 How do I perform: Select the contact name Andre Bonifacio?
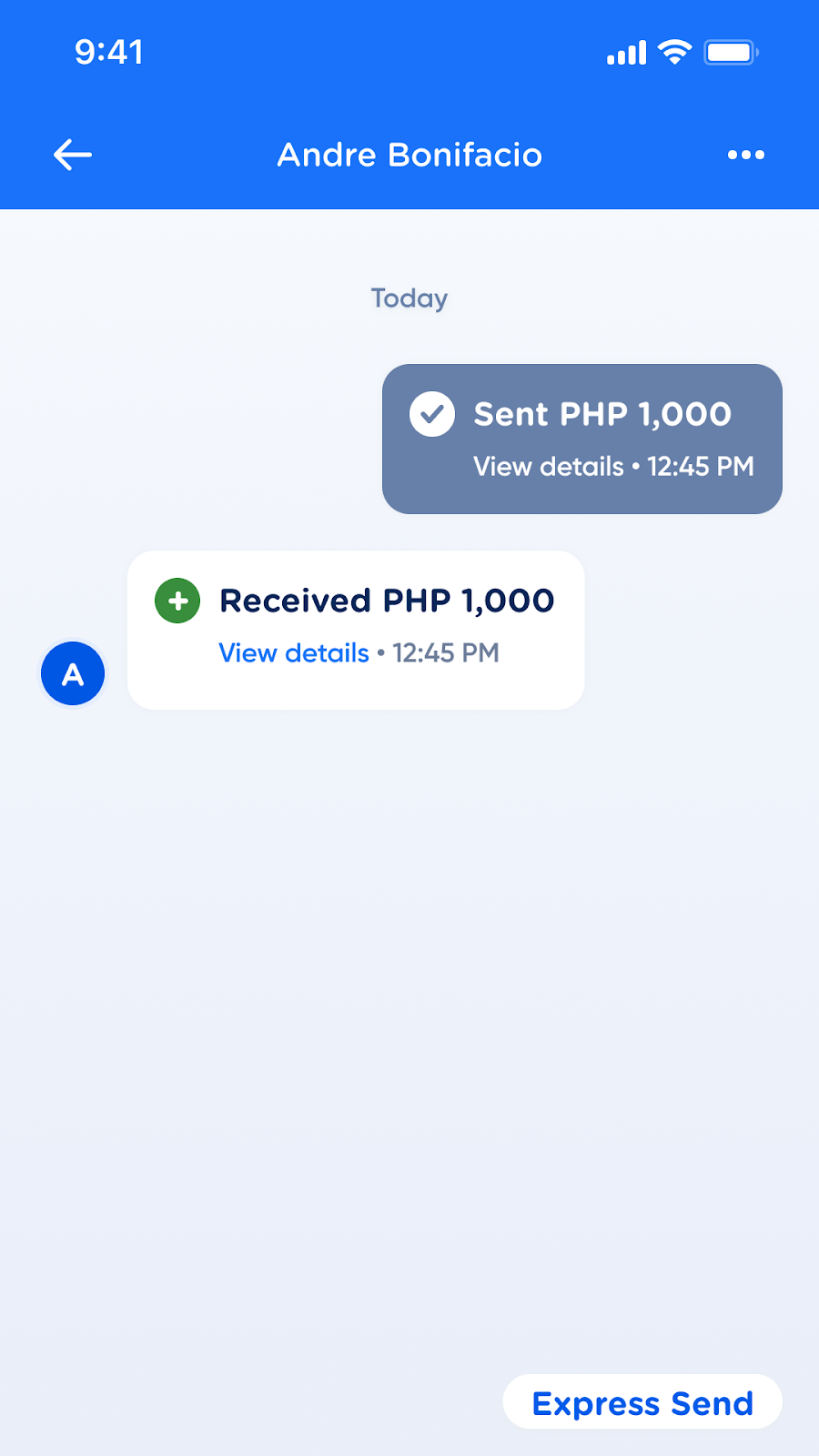click(x=409, y=155)
